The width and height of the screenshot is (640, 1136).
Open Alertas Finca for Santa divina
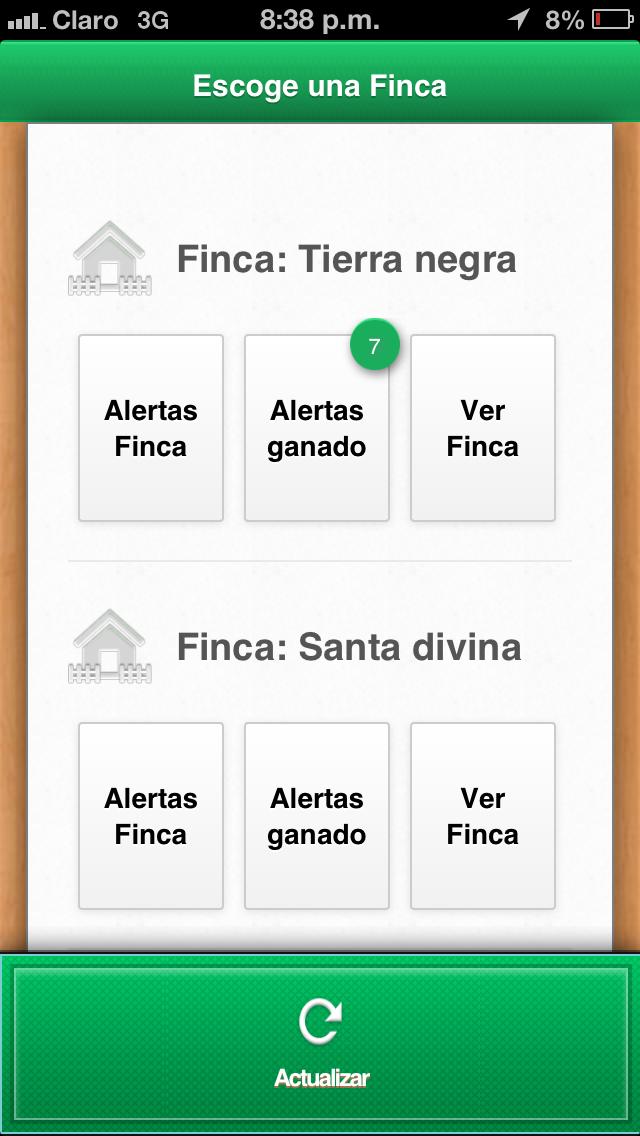pyautogui.click(x=151, y=816)
